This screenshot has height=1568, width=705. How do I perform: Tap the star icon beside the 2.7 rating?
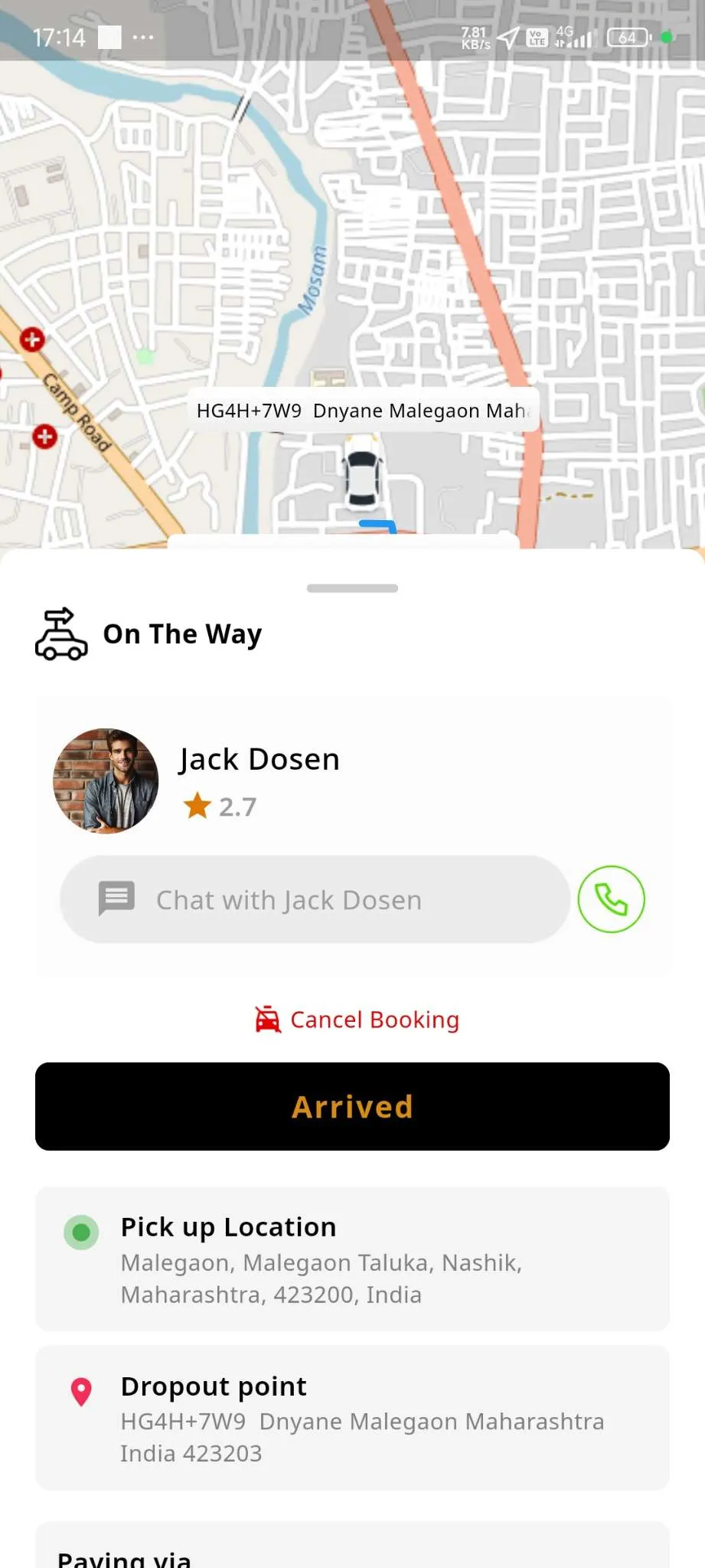click(x=197, y=805)
